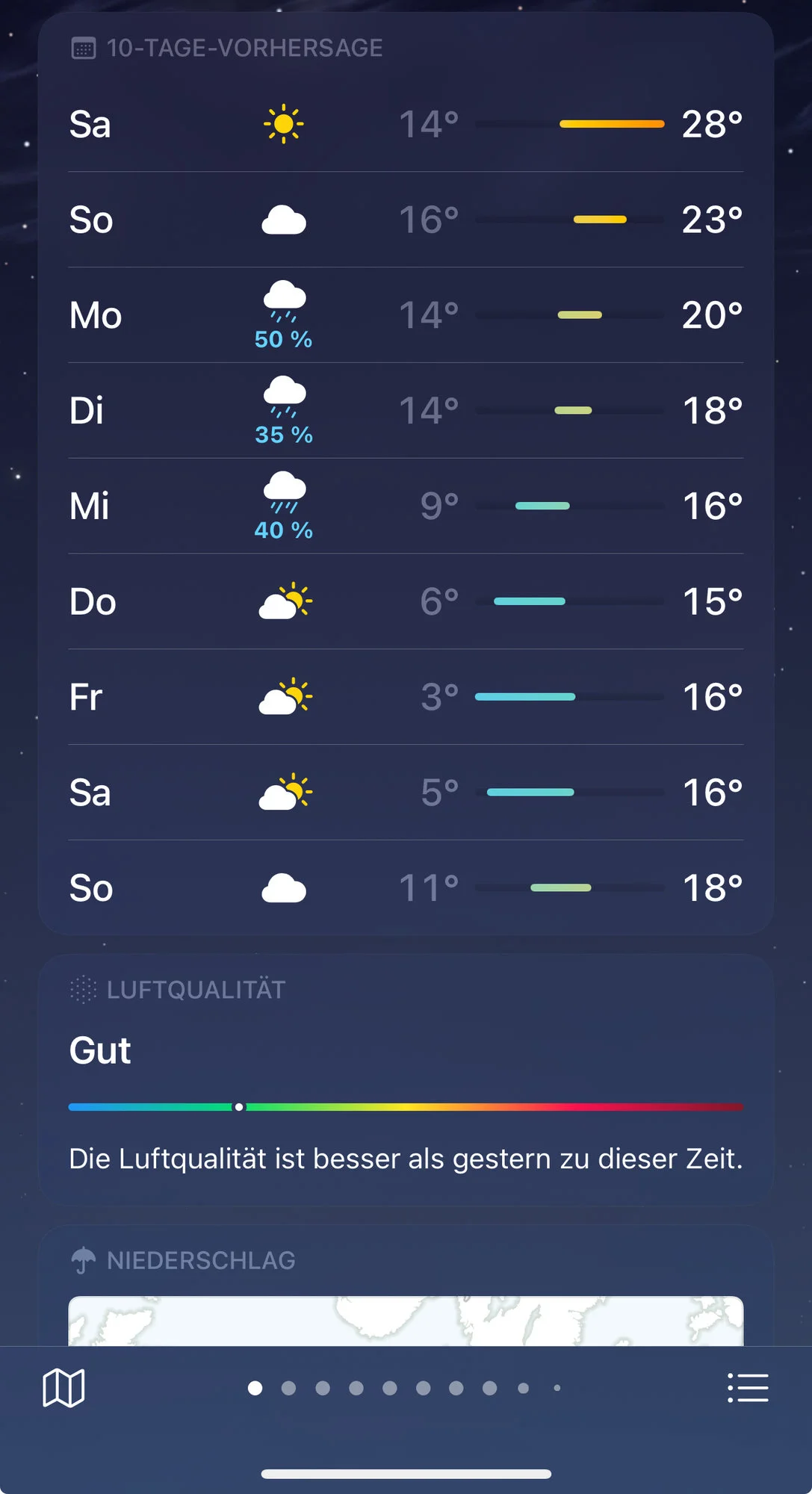Open the Niederschlag precipitation map

(x=406, y=1319)
